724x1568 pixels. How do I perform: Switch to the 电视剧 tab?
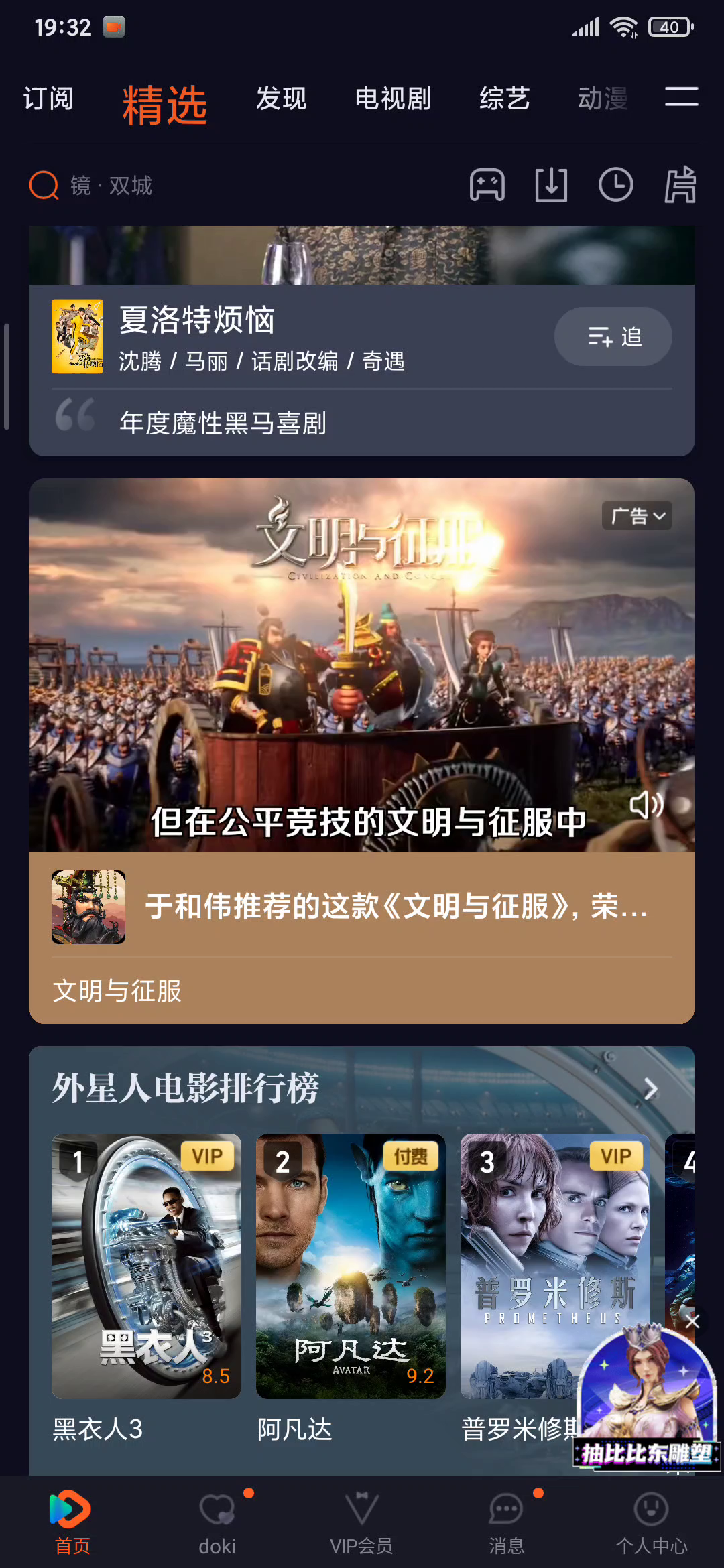393,99
